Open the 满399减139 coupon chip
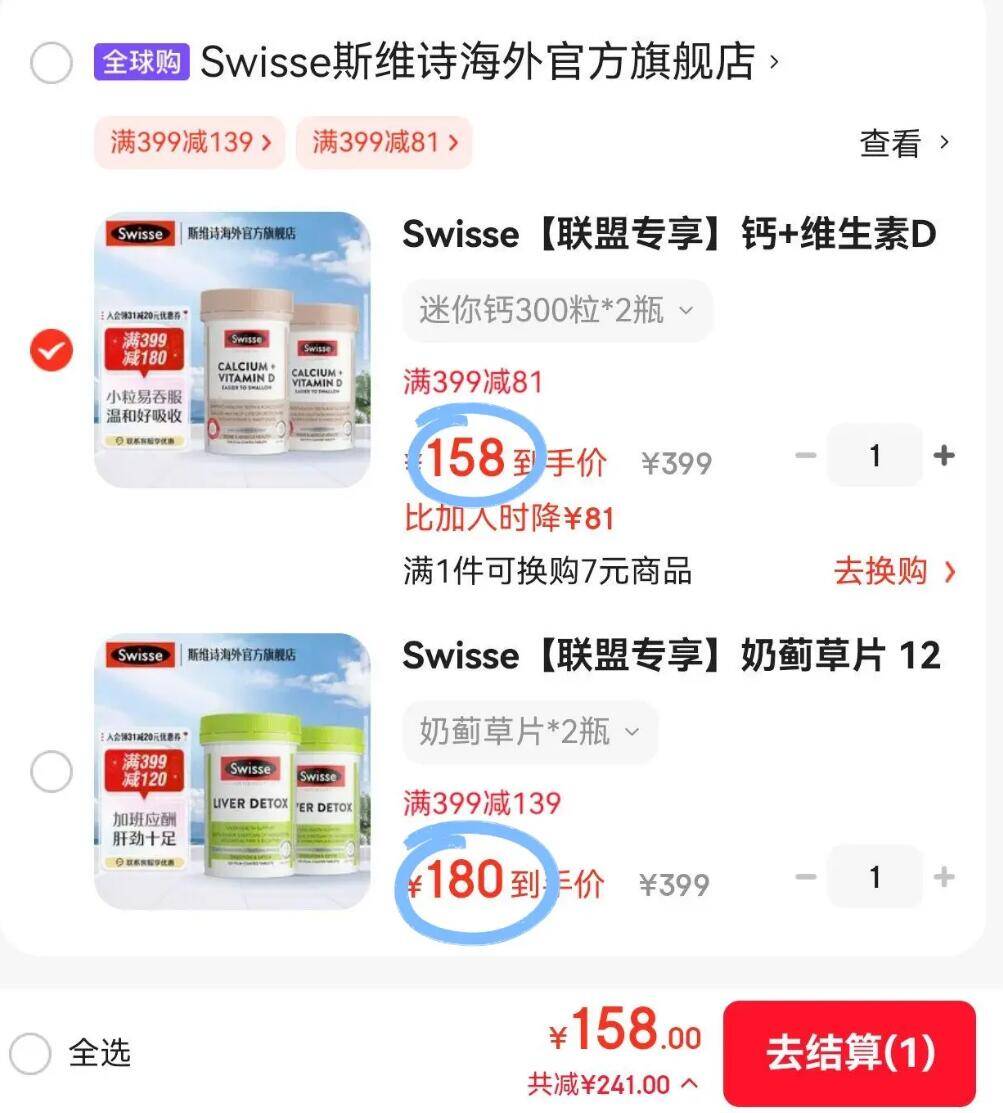 (x=190, y=143)
